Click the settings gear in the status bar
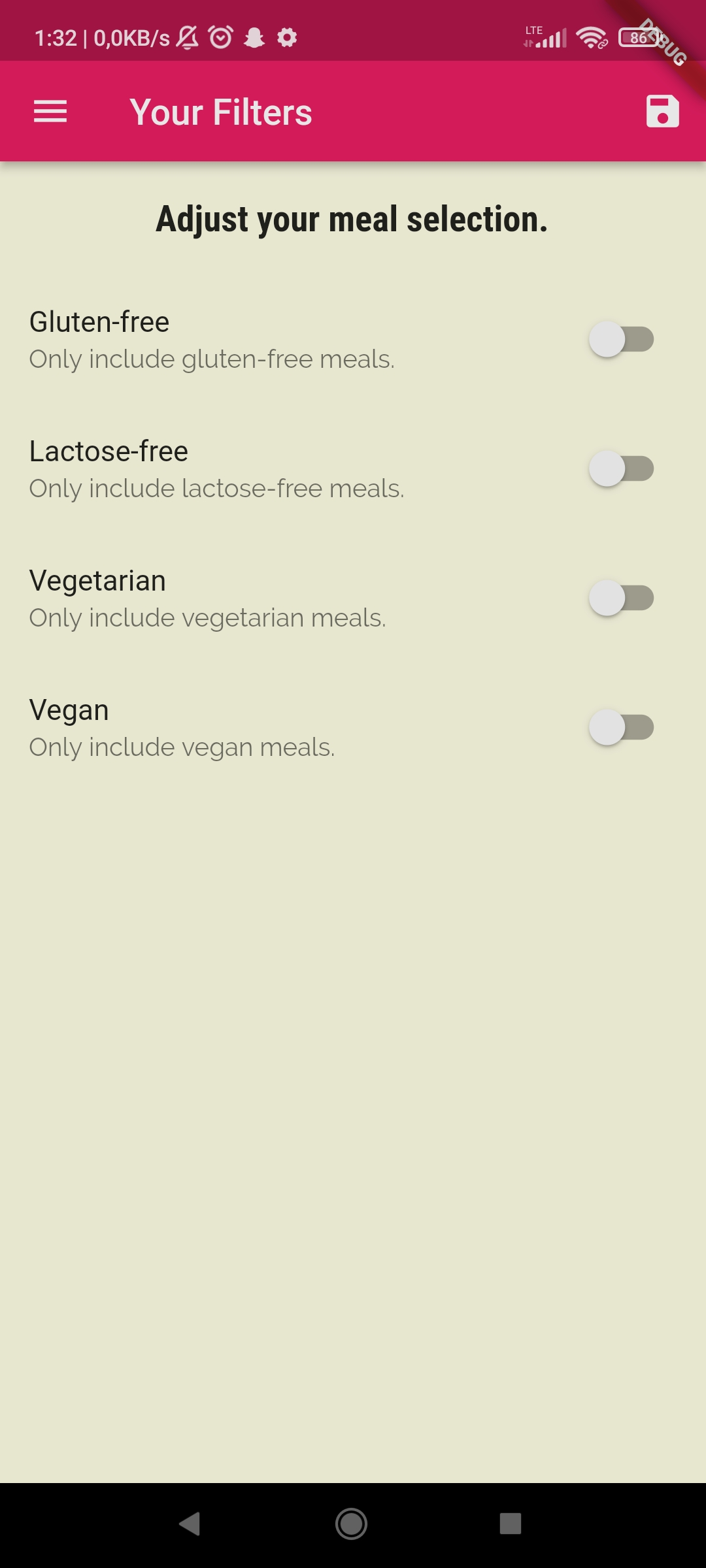Image resolution: width=706 pixels, height=1568 pixels. click(286, 37)
